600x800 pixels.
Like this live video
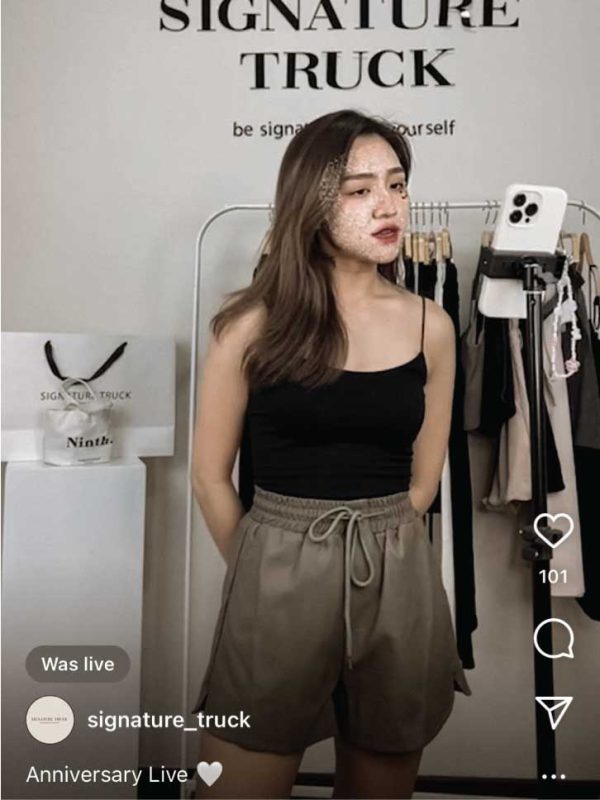(x=553, y=532)
